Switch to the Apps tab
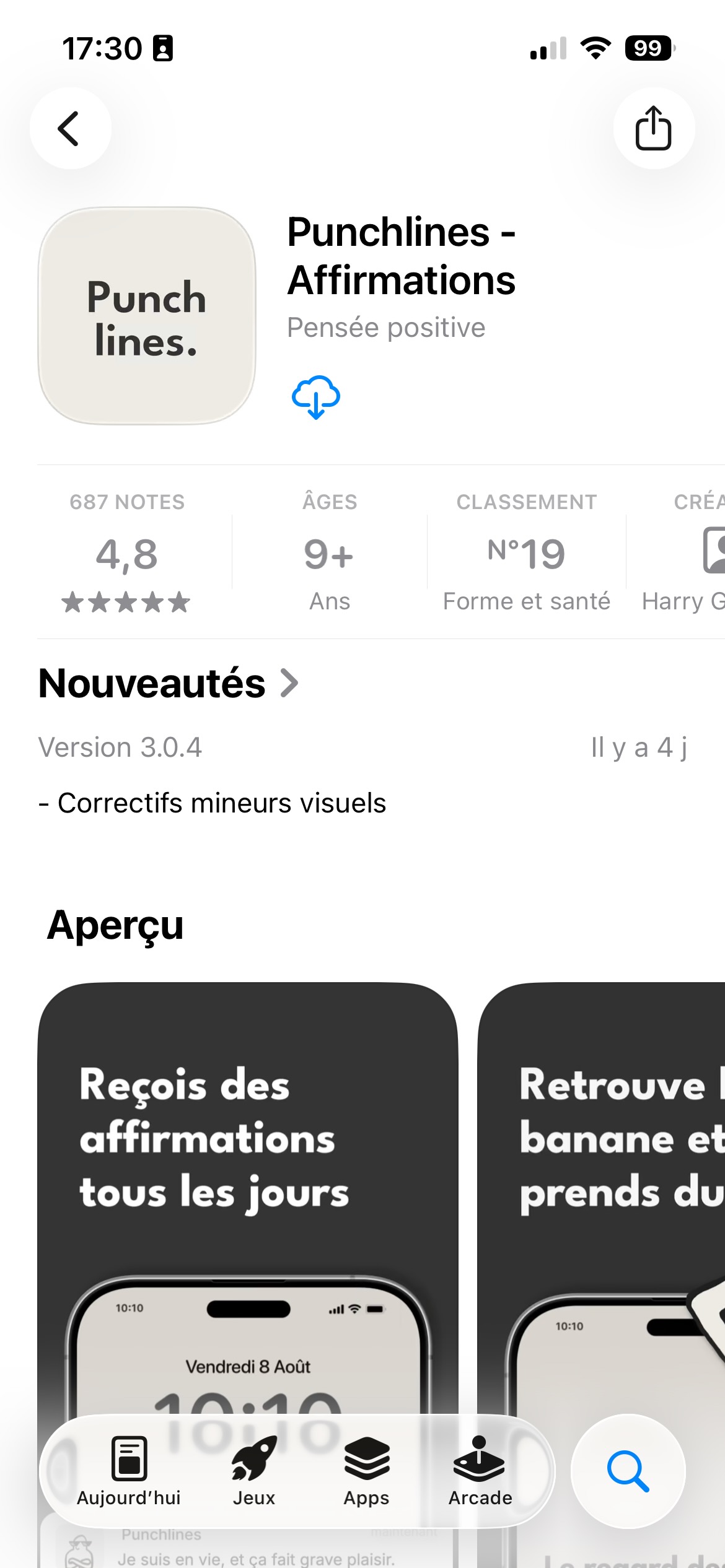Image resolution: width=725 pixels, height=1568 pixels. click(366, 1474)
